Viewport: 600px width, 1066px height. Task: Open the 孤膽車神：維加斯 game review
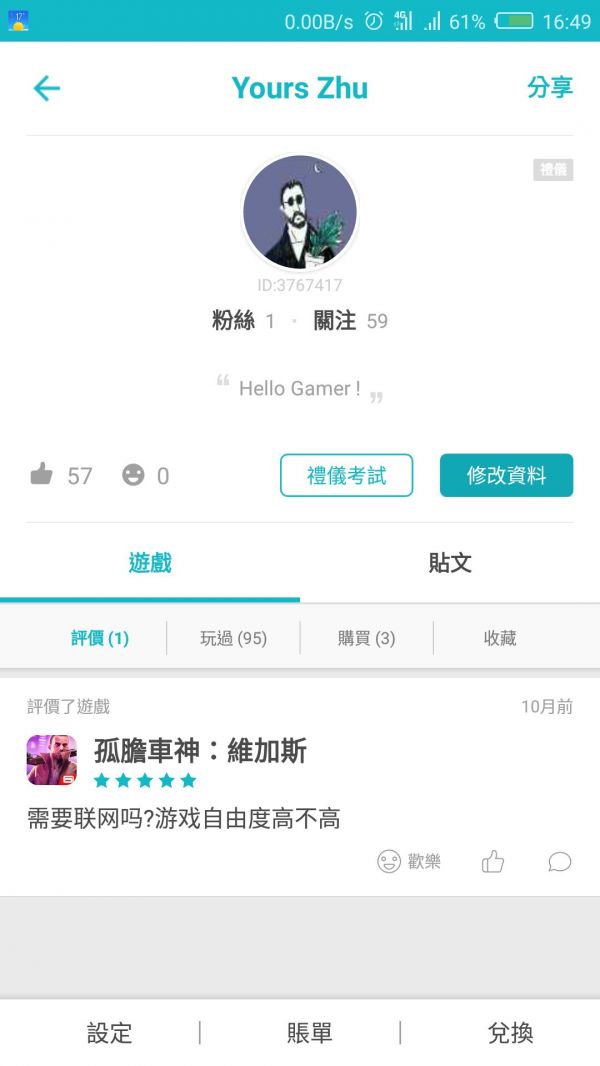(x=200, y=751)
